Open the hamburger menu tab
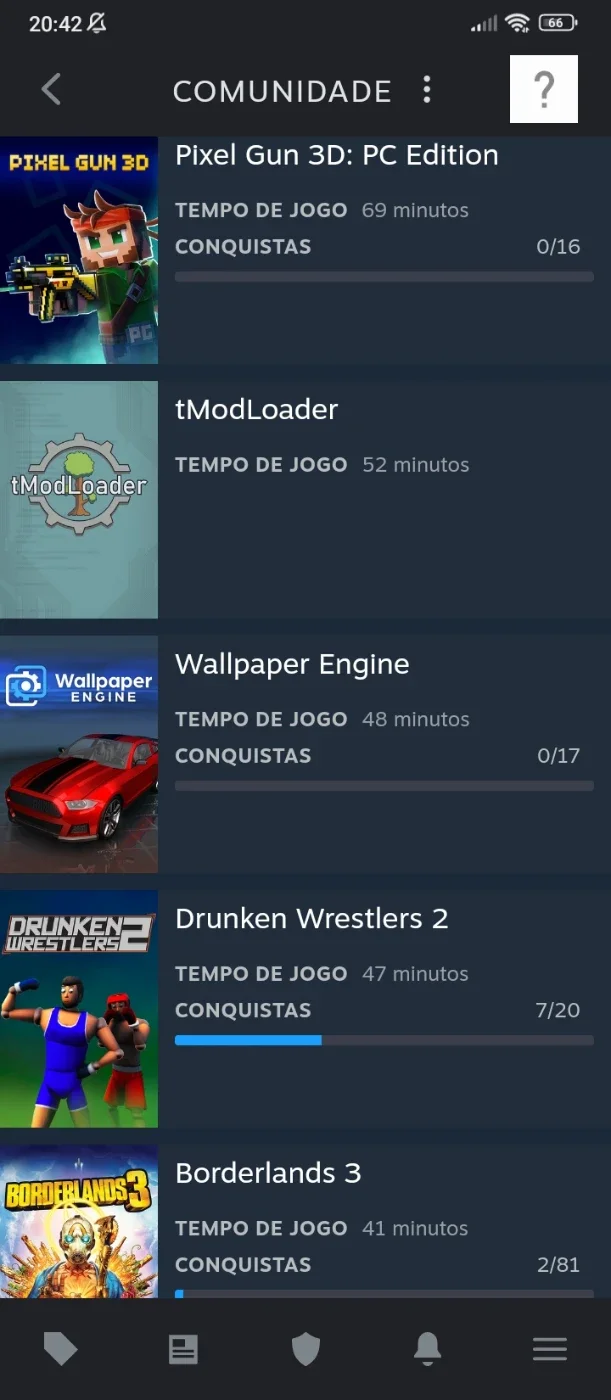 pyautogui.click(x=550, y=1349)
